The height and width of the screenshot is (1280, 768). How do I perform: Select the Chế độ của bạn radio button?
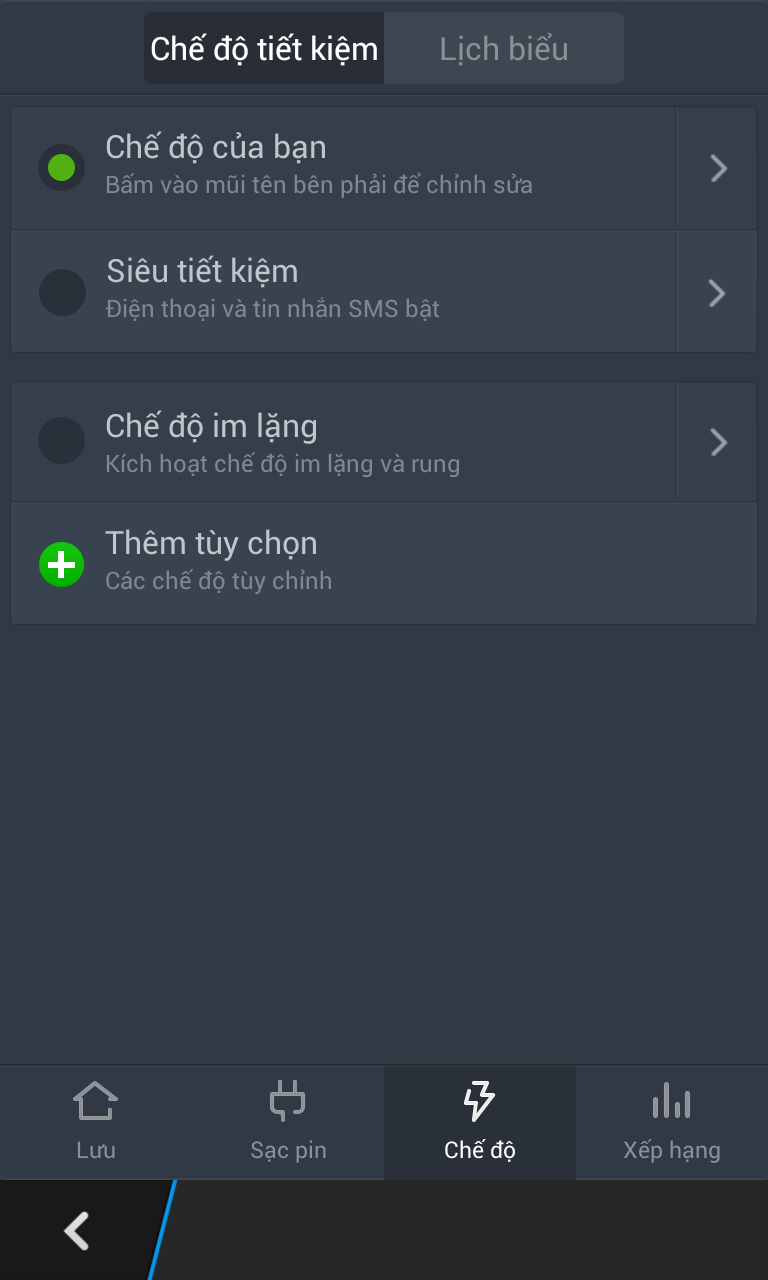61,167
